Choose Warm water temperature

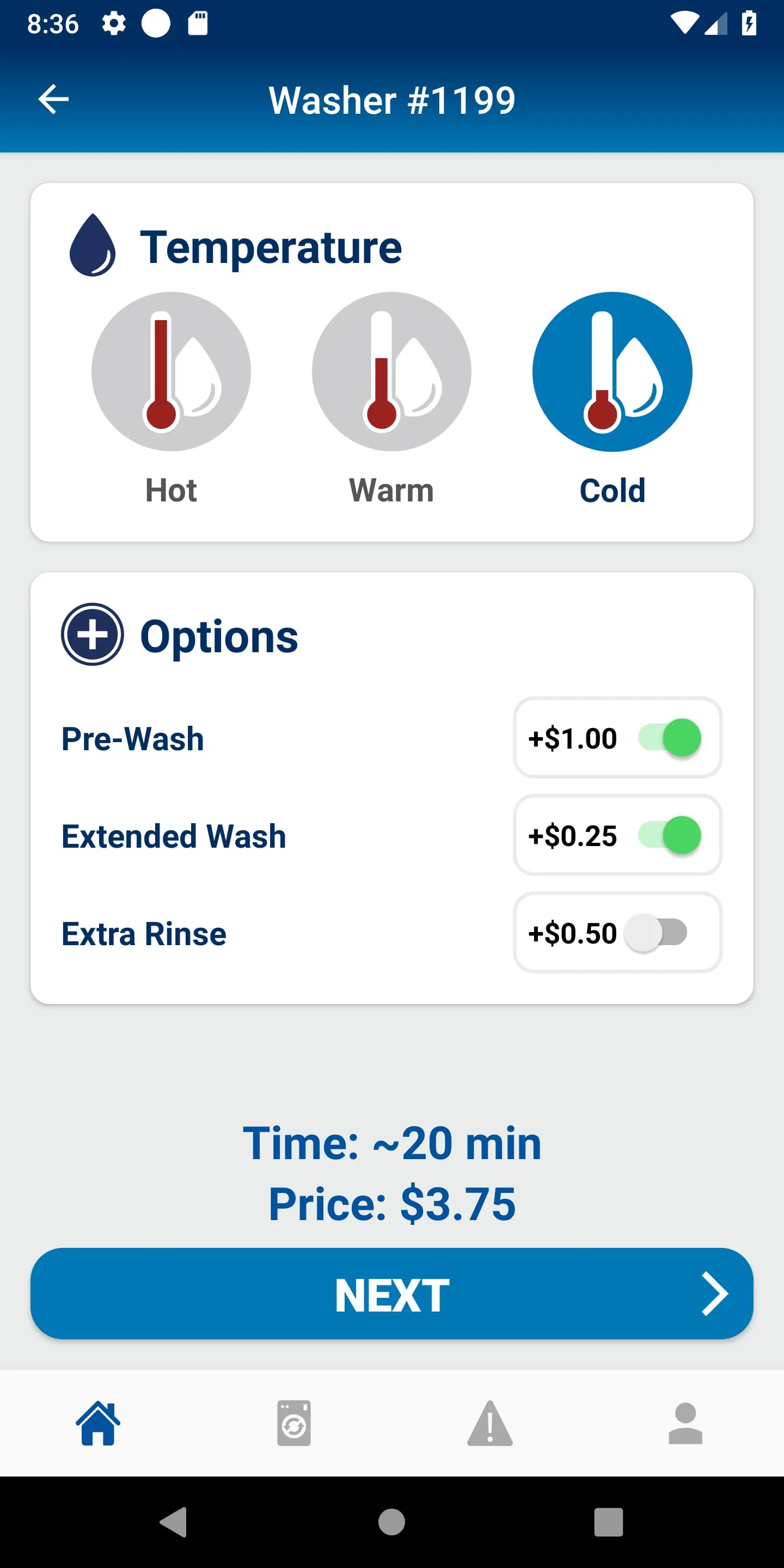(391, 372)
